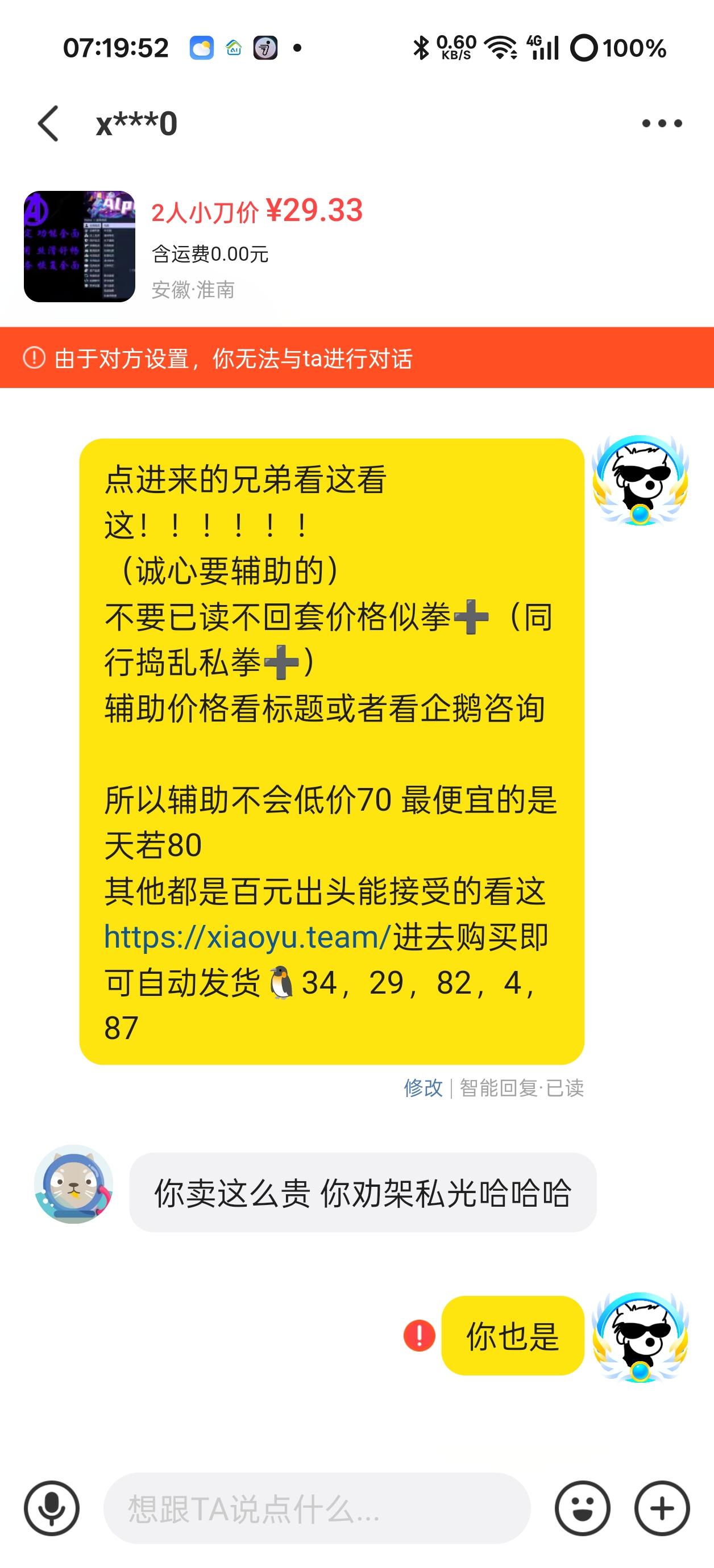Open the three-dot overflow menu

pyautogui.click(x=662, y=124)
